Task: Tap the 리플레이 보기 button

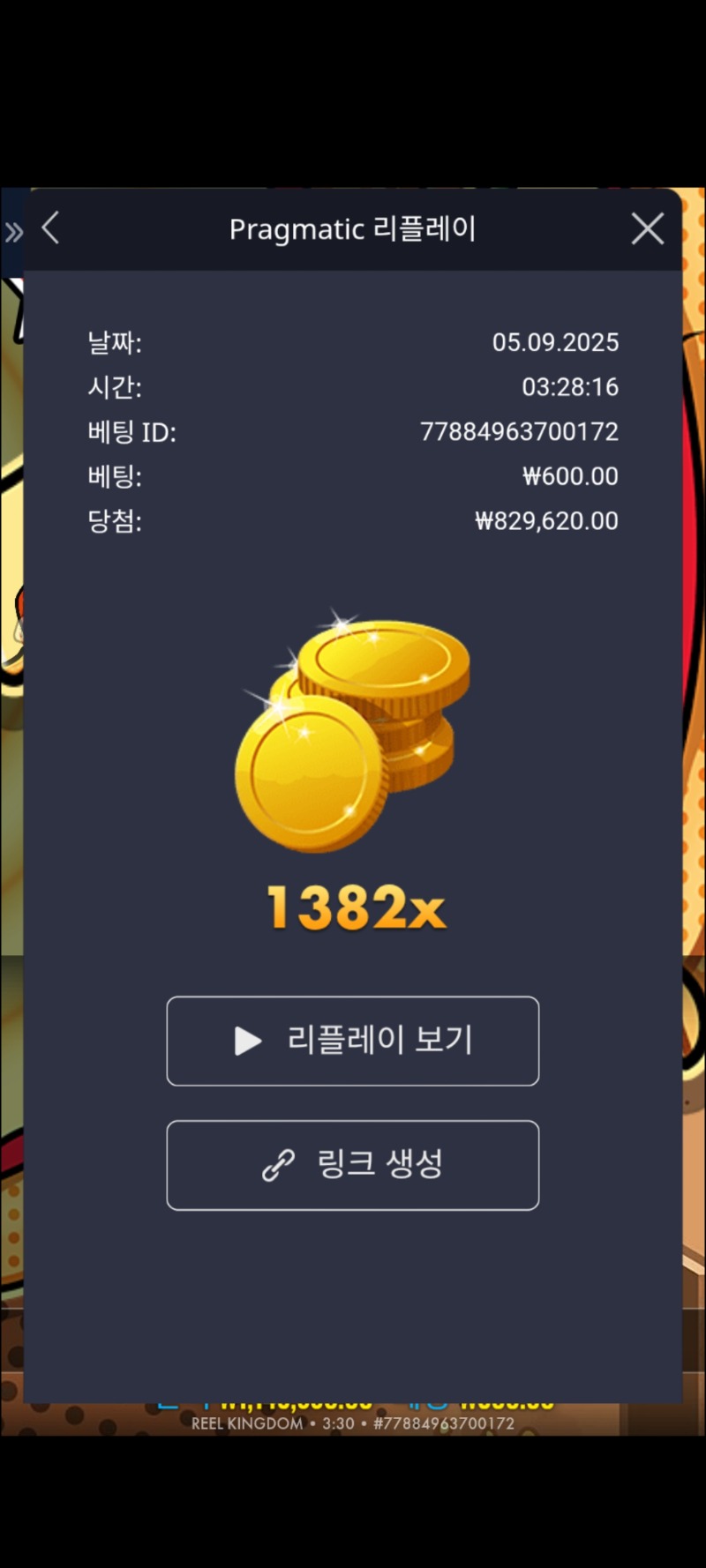Action: (x=353, y=1041)
